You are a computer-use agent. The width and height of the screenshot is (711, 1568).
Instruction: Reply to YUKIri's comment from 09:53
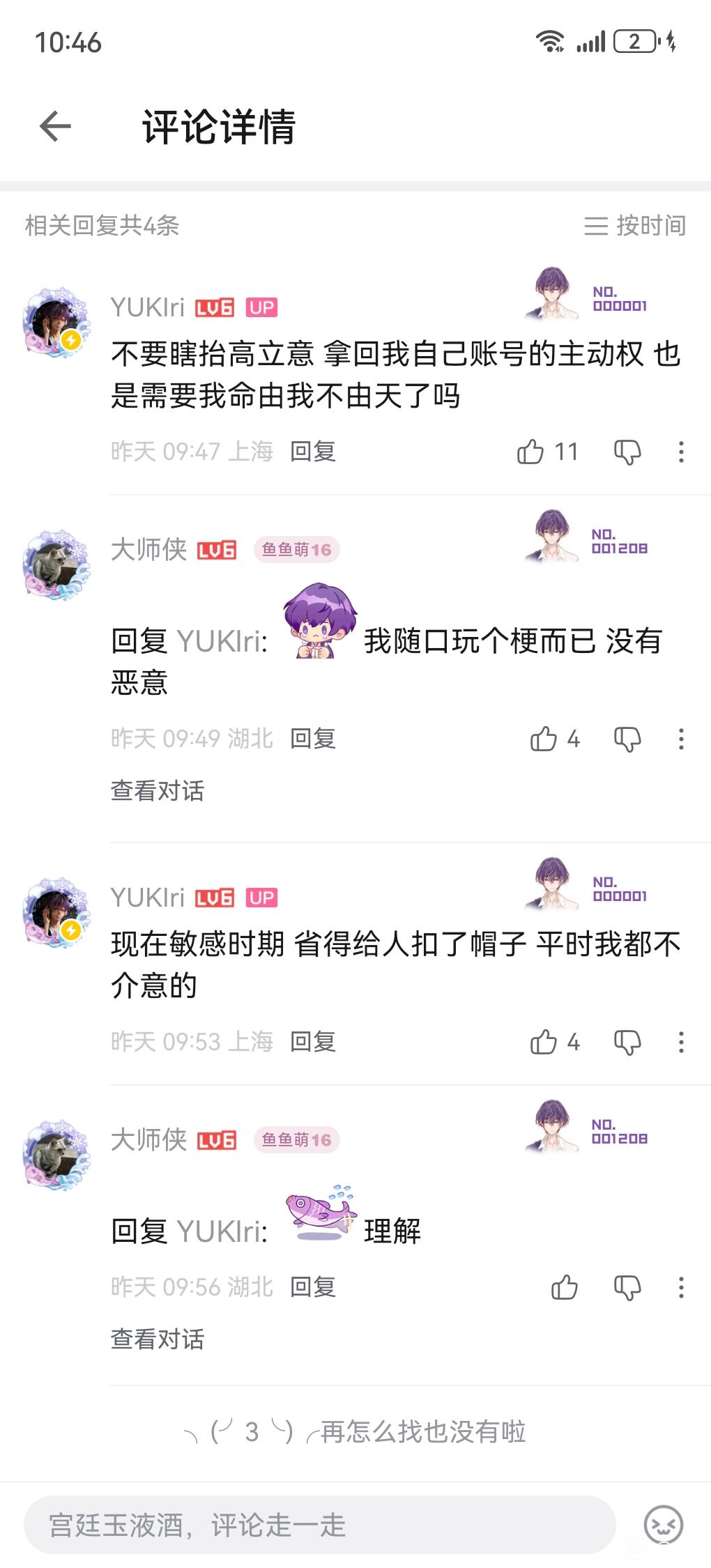(313, 1042)
